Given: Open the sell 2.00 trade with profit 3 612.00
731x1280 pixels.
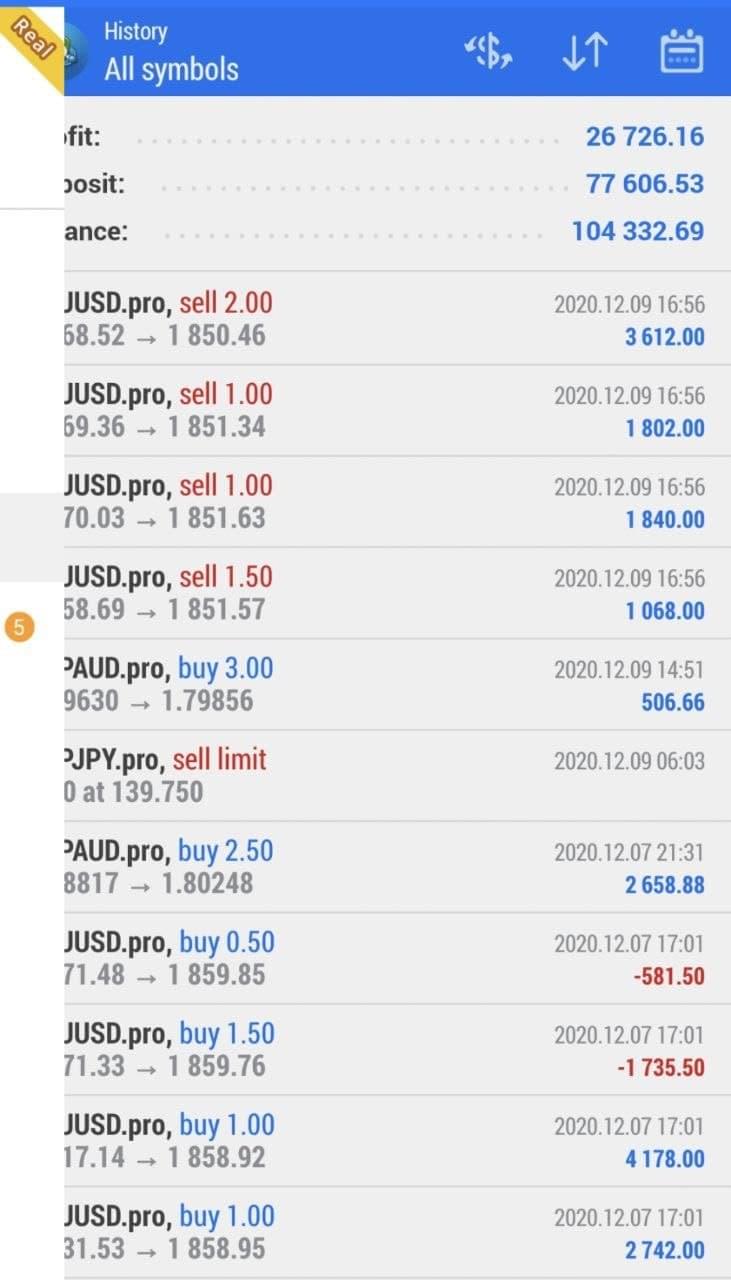Looking at the screenshot, I should [x=397, y=319].
